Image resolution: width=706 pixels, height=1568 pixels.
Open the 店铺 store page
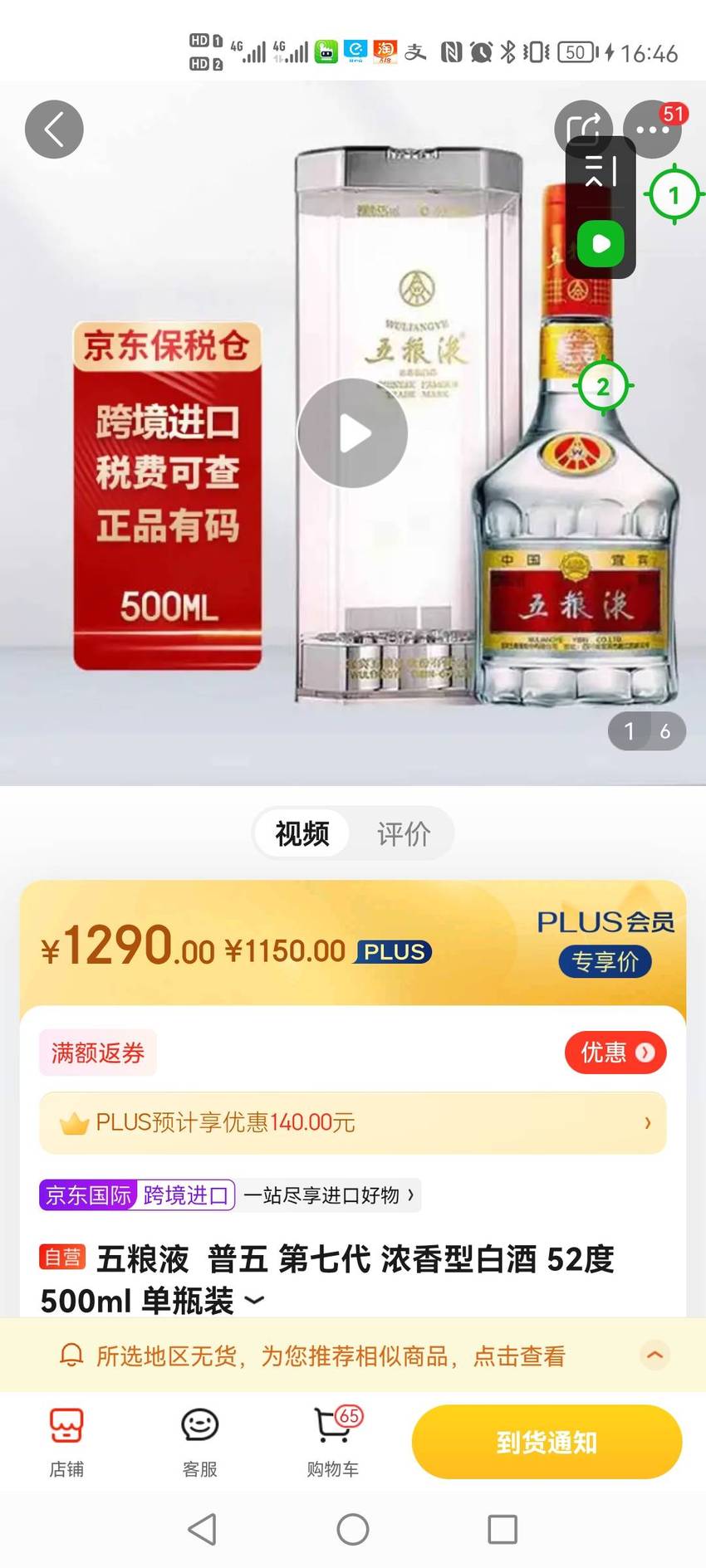point(66,1443)
